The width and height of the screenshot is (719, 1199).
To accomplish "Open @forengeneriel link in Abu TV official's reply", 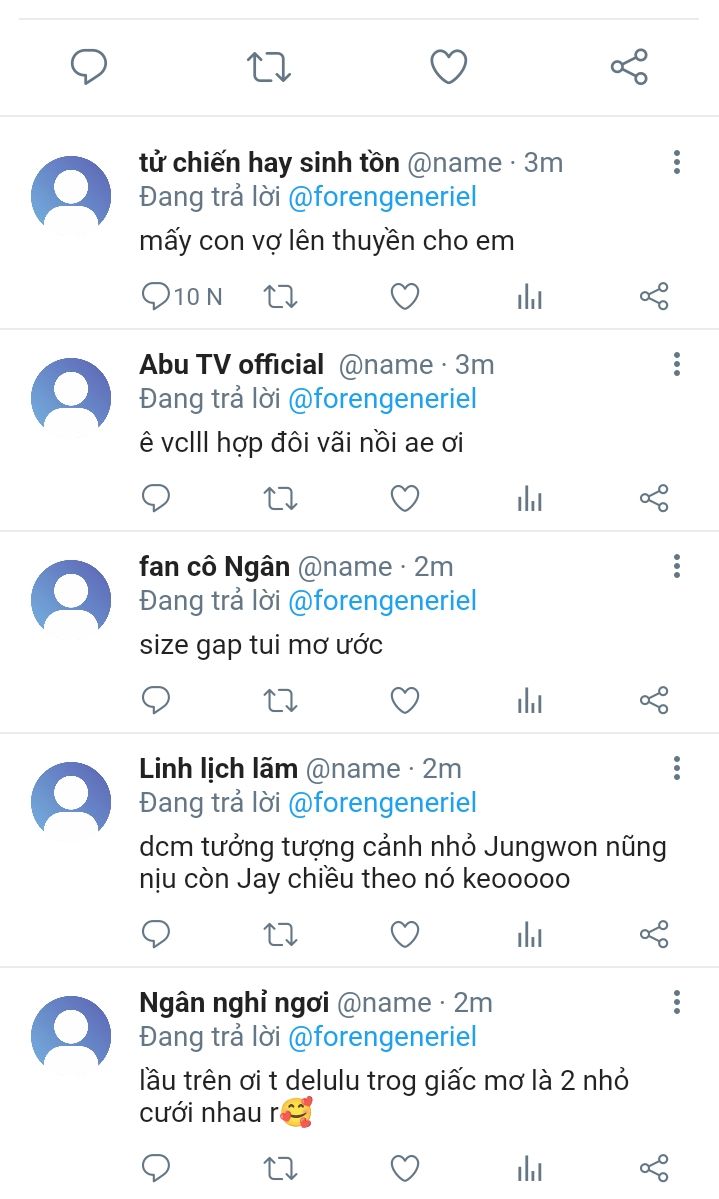I will click(x=382, y=399).
